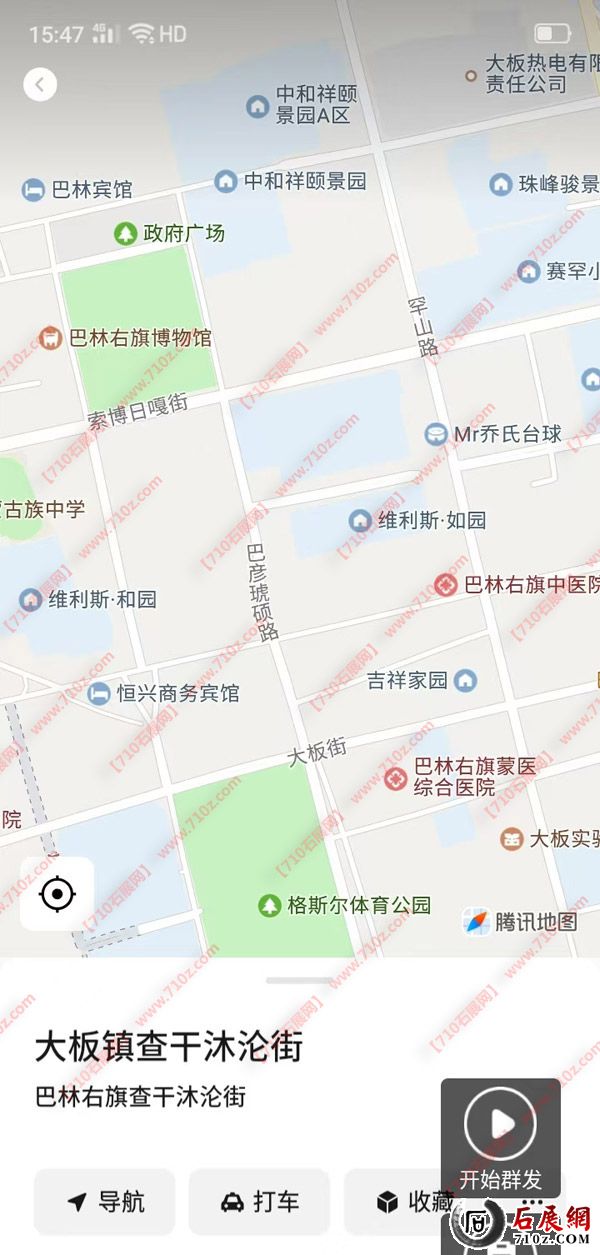Go back using the top-left arrow
600x1255 pixels.
pos(40,84)
